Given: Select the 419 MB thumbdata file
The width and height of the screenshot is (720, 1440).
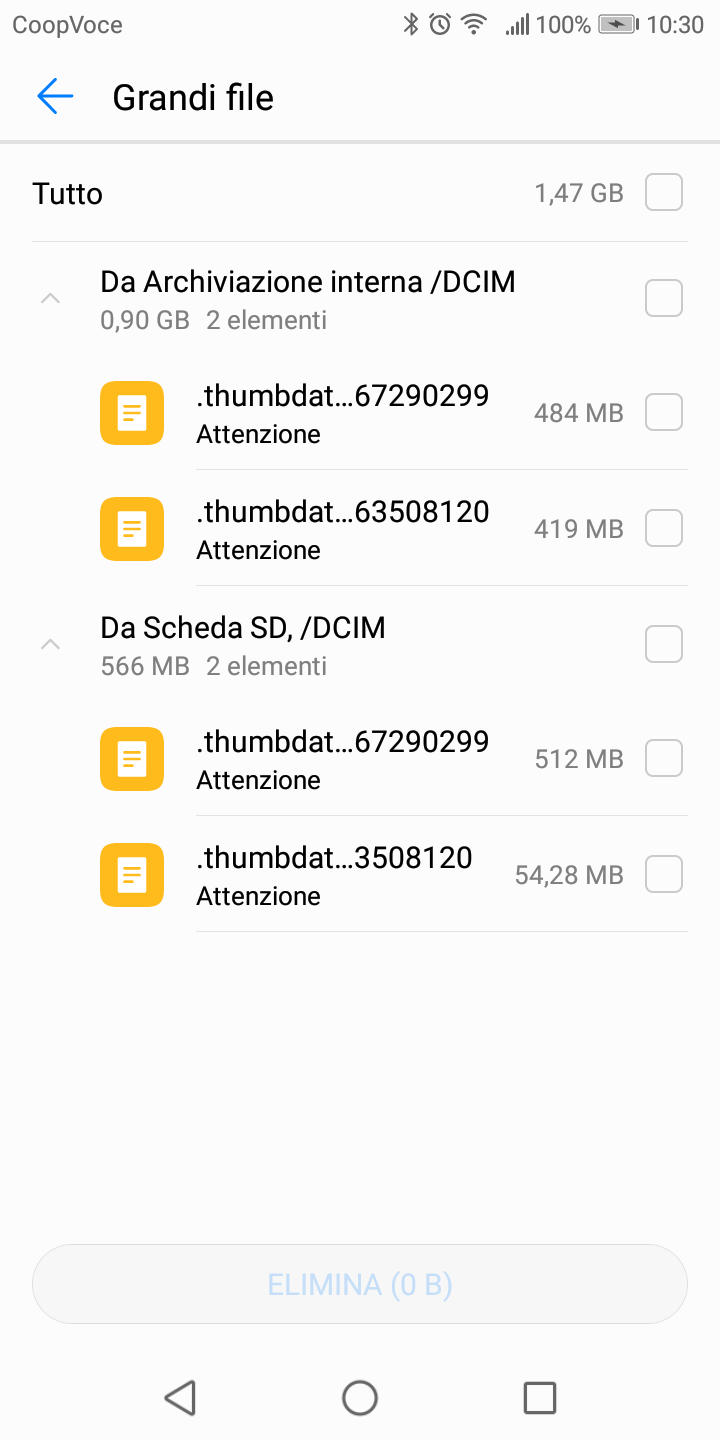Looking at the screenshot, I should (664, 528).
